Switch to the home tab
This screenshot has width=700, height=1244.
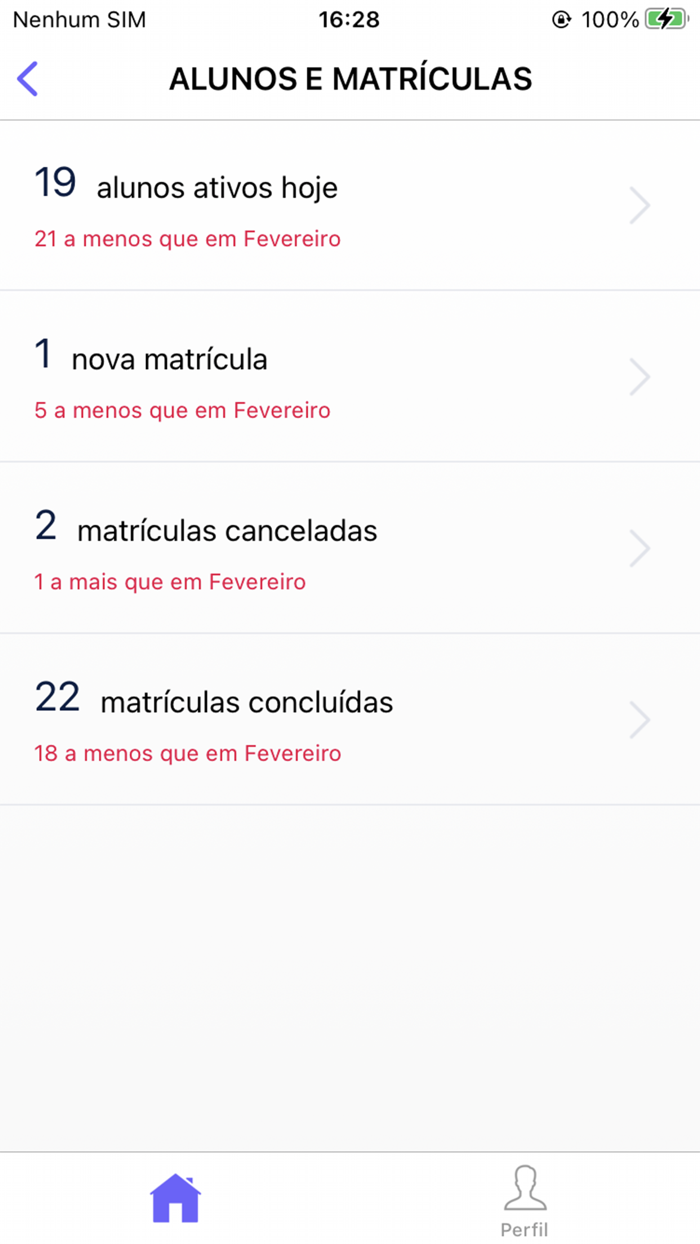pos(175,1198)
